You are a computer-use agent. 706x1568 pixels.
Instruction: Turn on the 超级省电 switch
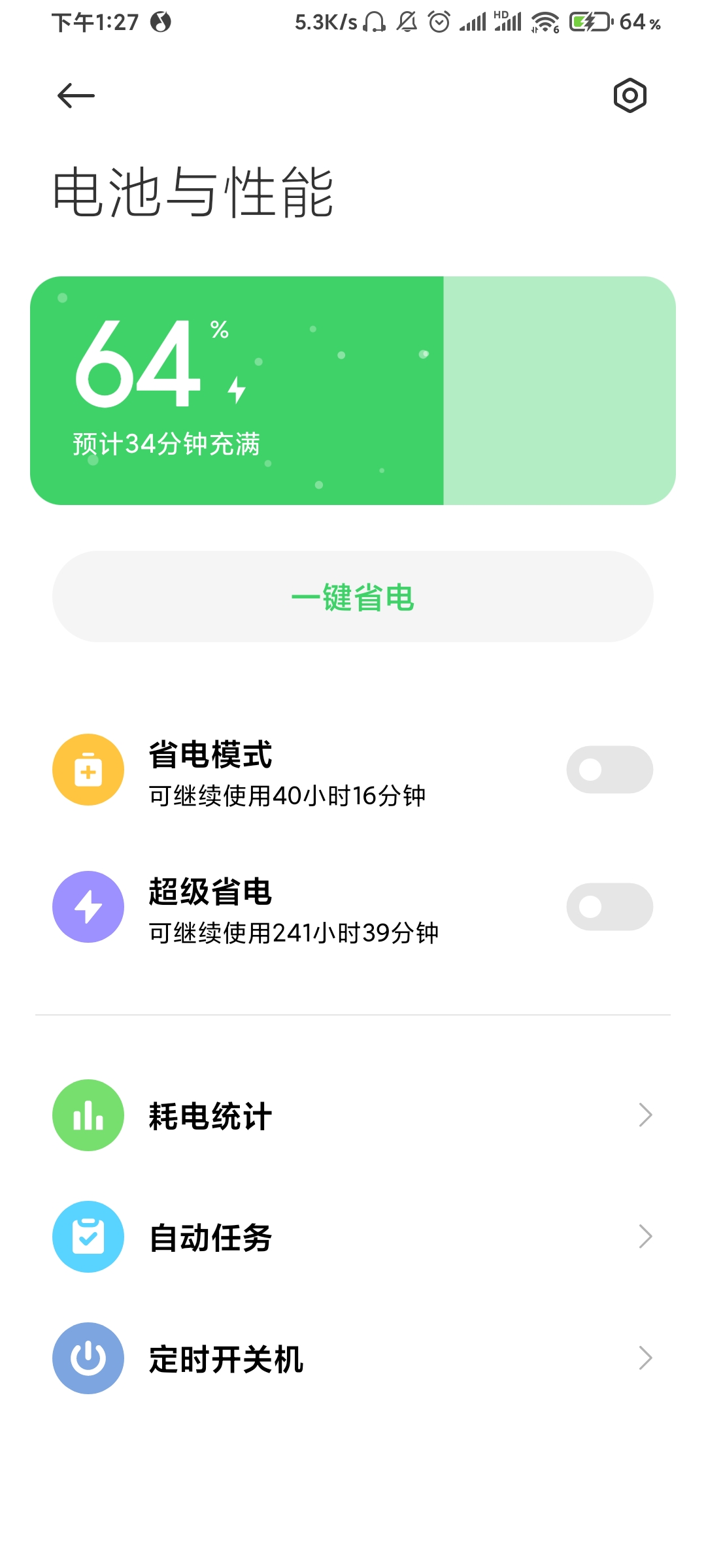(609, 907)
